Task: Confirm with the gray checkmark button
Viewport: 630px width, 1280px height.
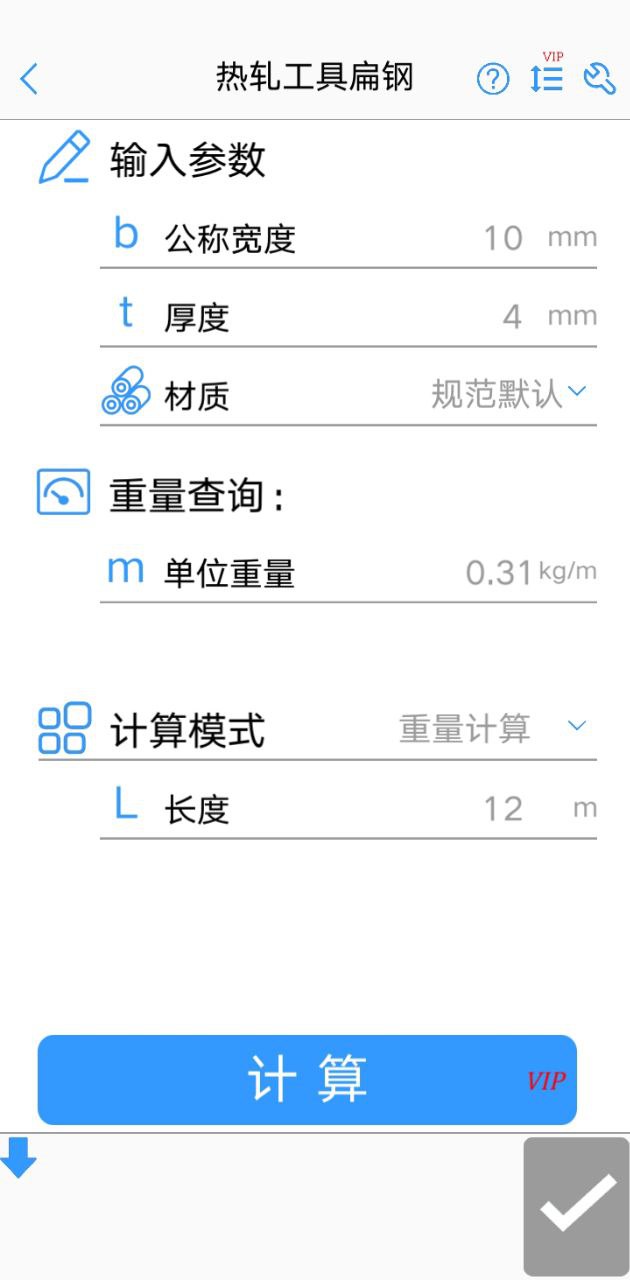Action: [577, 1206]
